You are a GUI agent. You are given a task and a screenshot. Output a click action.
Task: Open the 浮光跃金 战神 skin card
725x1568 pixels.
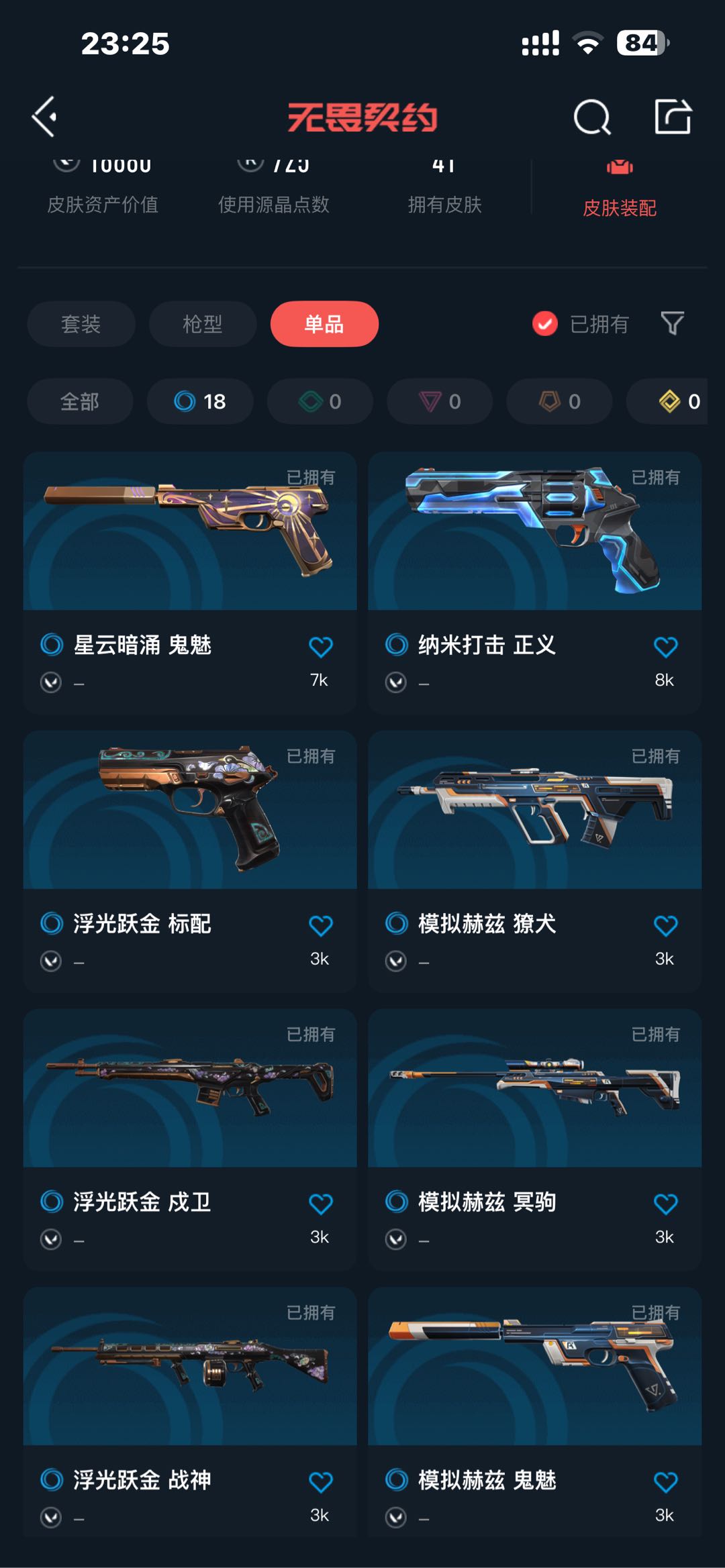pos(190,1412)
